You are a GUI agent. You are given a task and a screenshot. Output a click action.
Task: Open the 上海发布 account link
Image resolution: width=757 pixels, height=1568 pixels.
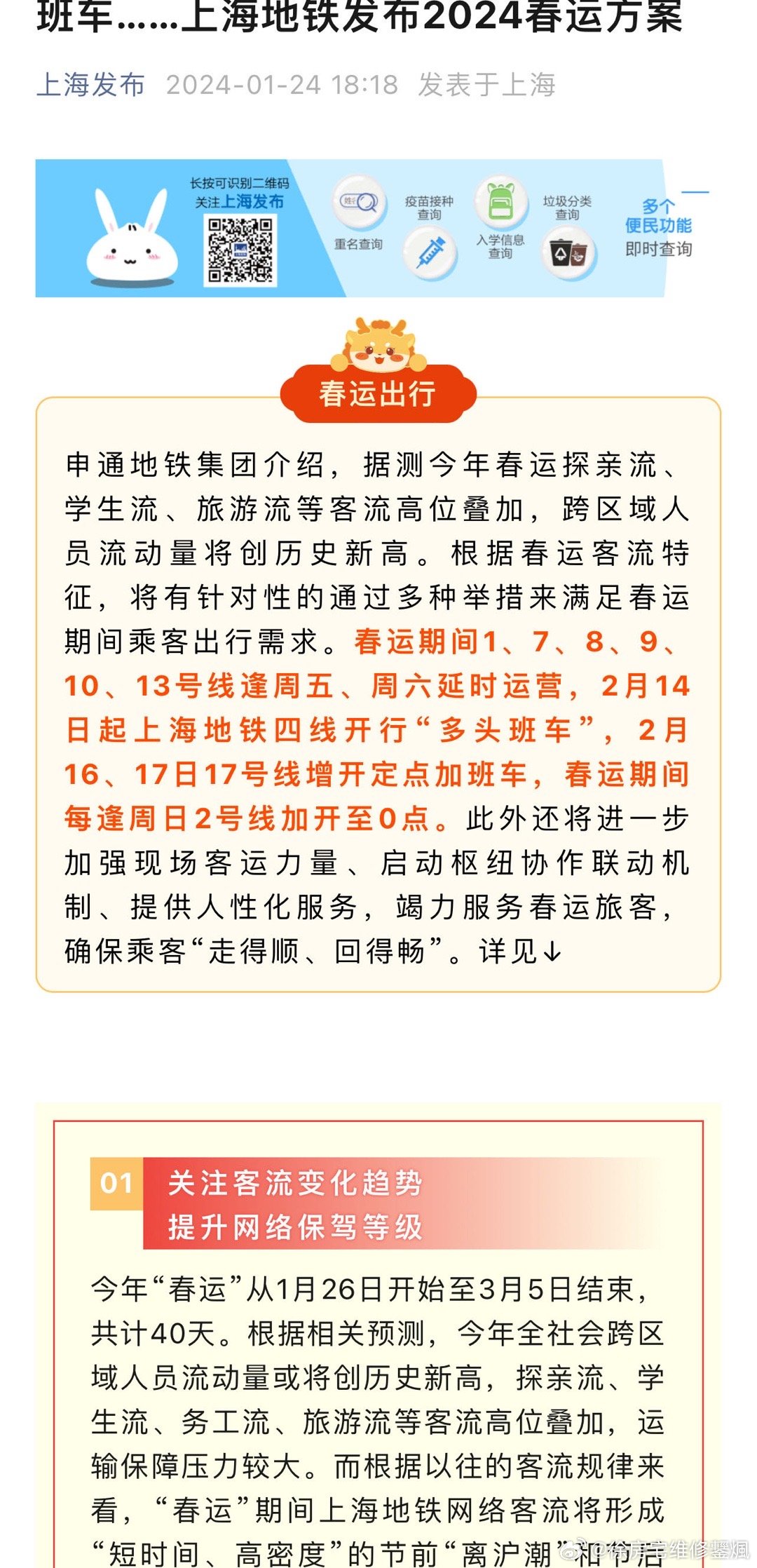pyautogui.click(x=90, y=85)
